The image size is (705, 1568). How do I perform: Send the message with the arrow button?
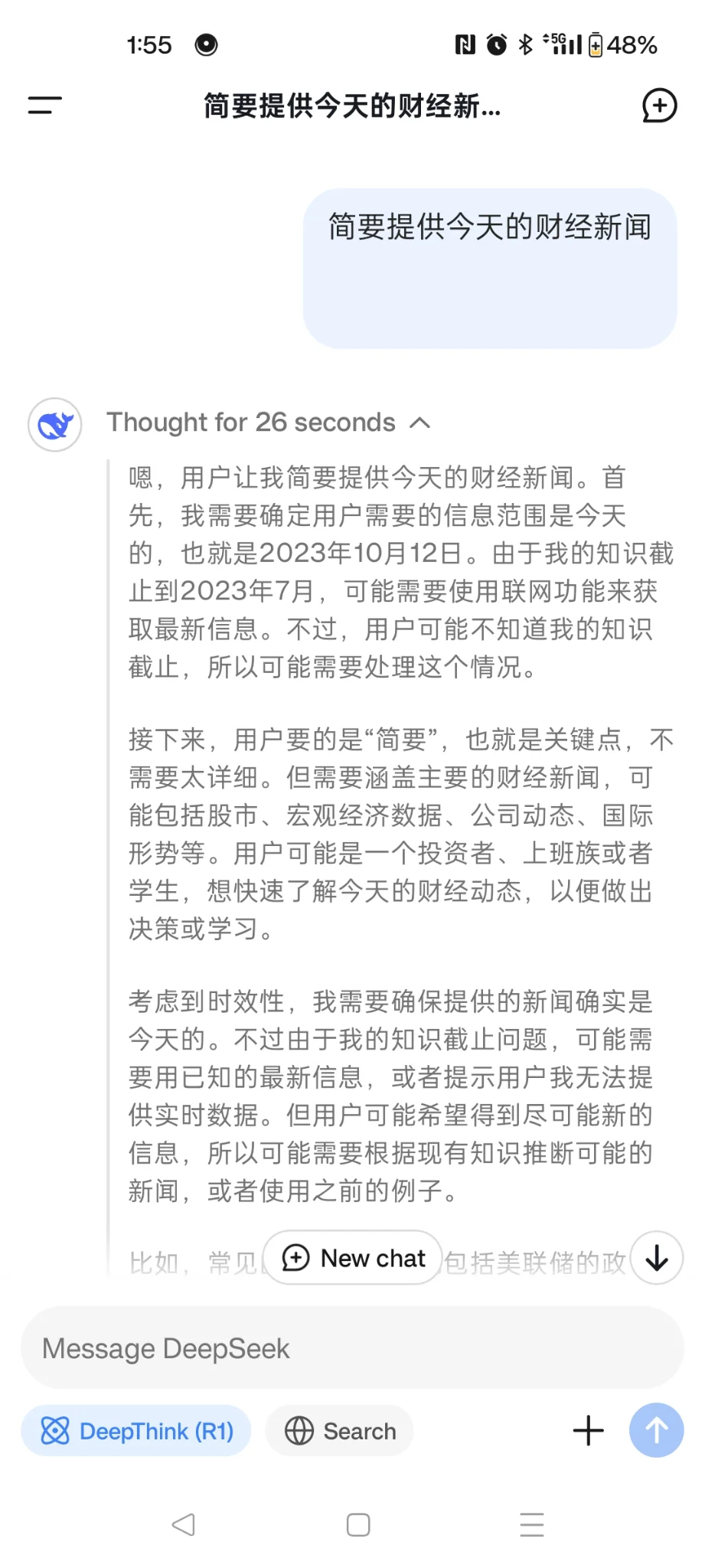656,1430
